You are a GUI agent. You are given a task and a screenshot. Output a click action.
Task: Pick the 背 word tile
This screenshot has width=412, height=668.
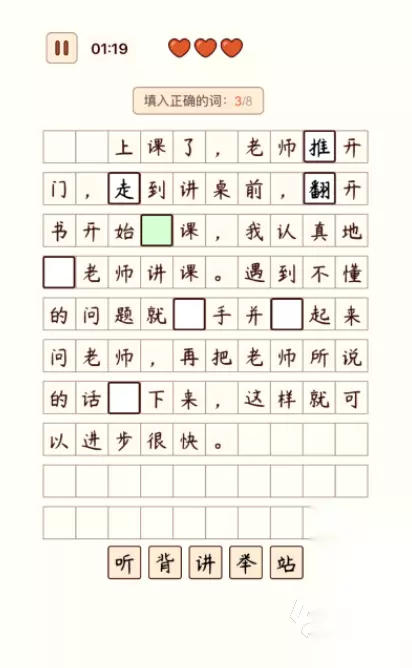click(165, 562)
